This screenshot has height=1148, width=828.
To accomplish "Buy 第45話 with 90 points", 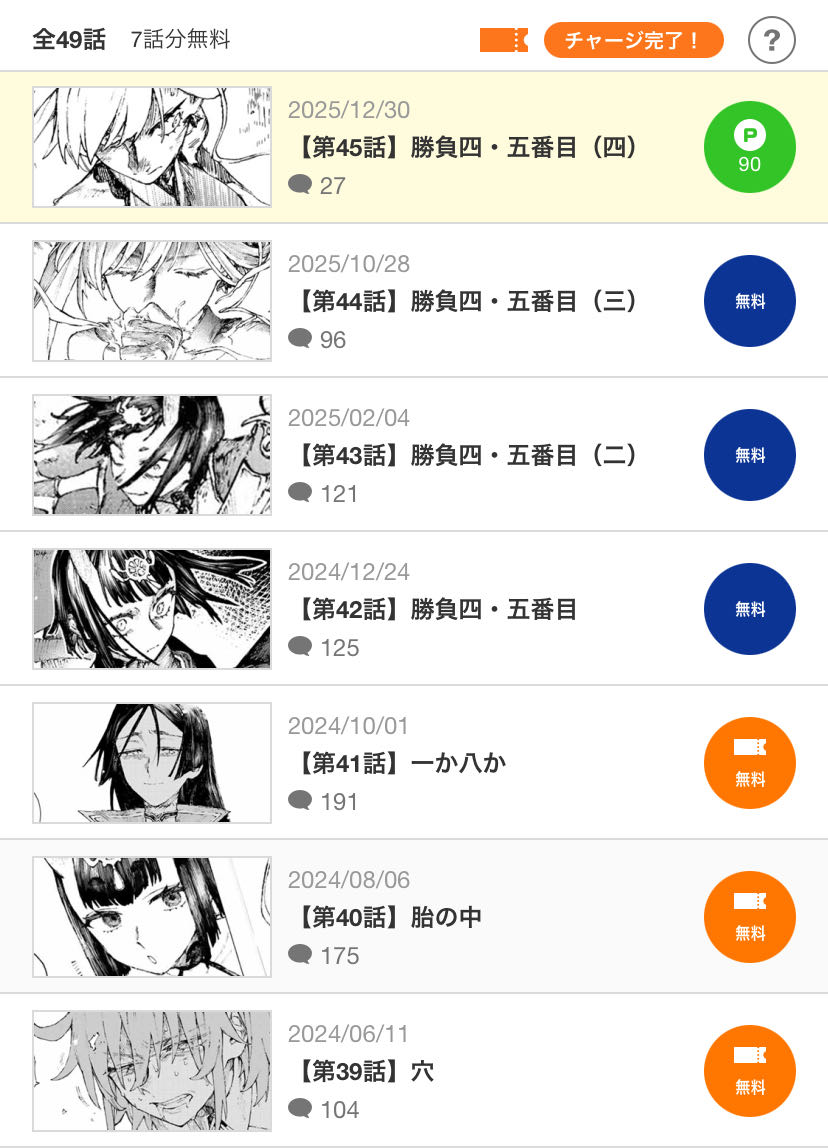I will (749, 148).
